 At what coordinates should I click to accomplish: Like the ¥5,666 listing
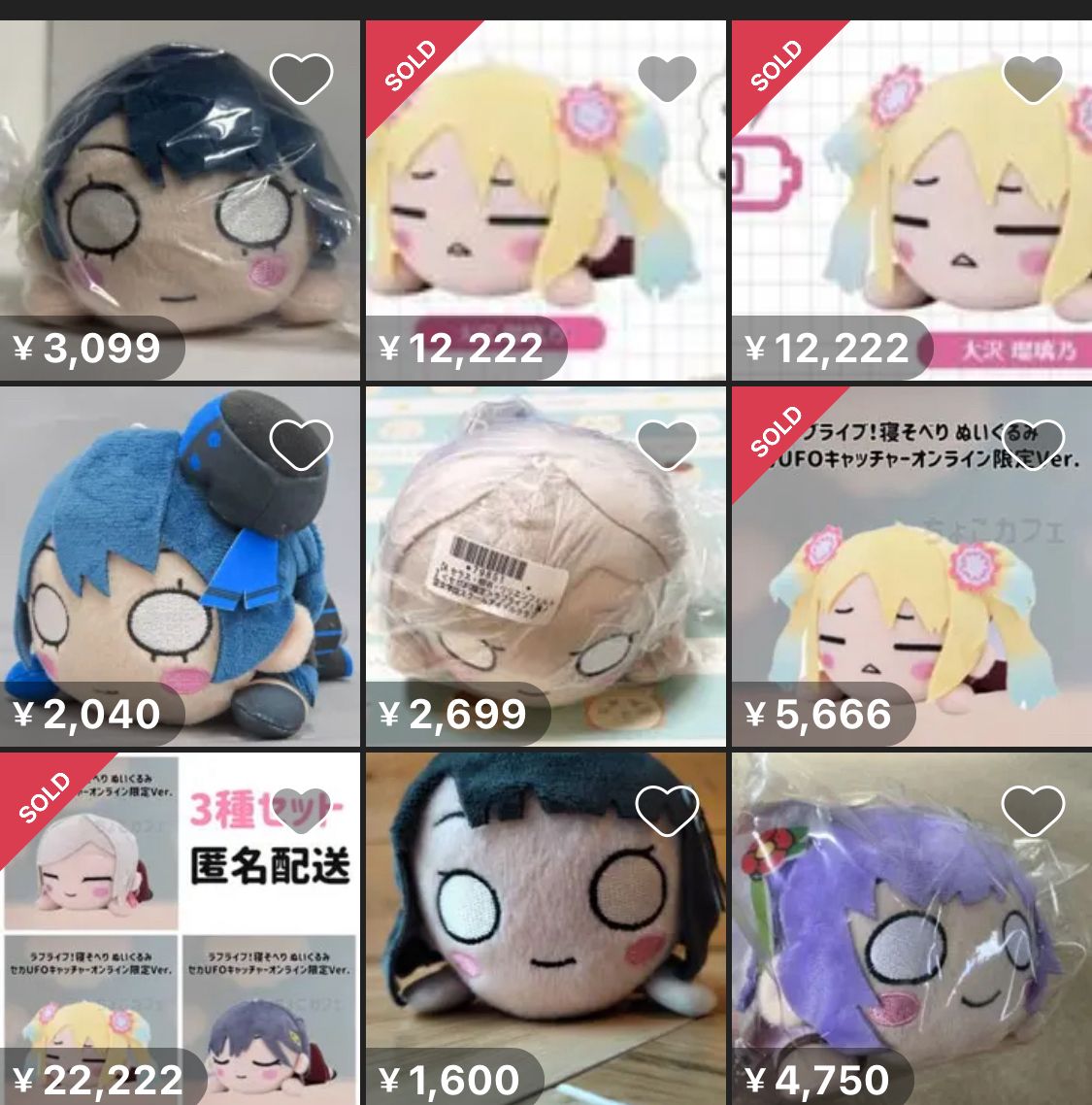(x=1033, y=445)
